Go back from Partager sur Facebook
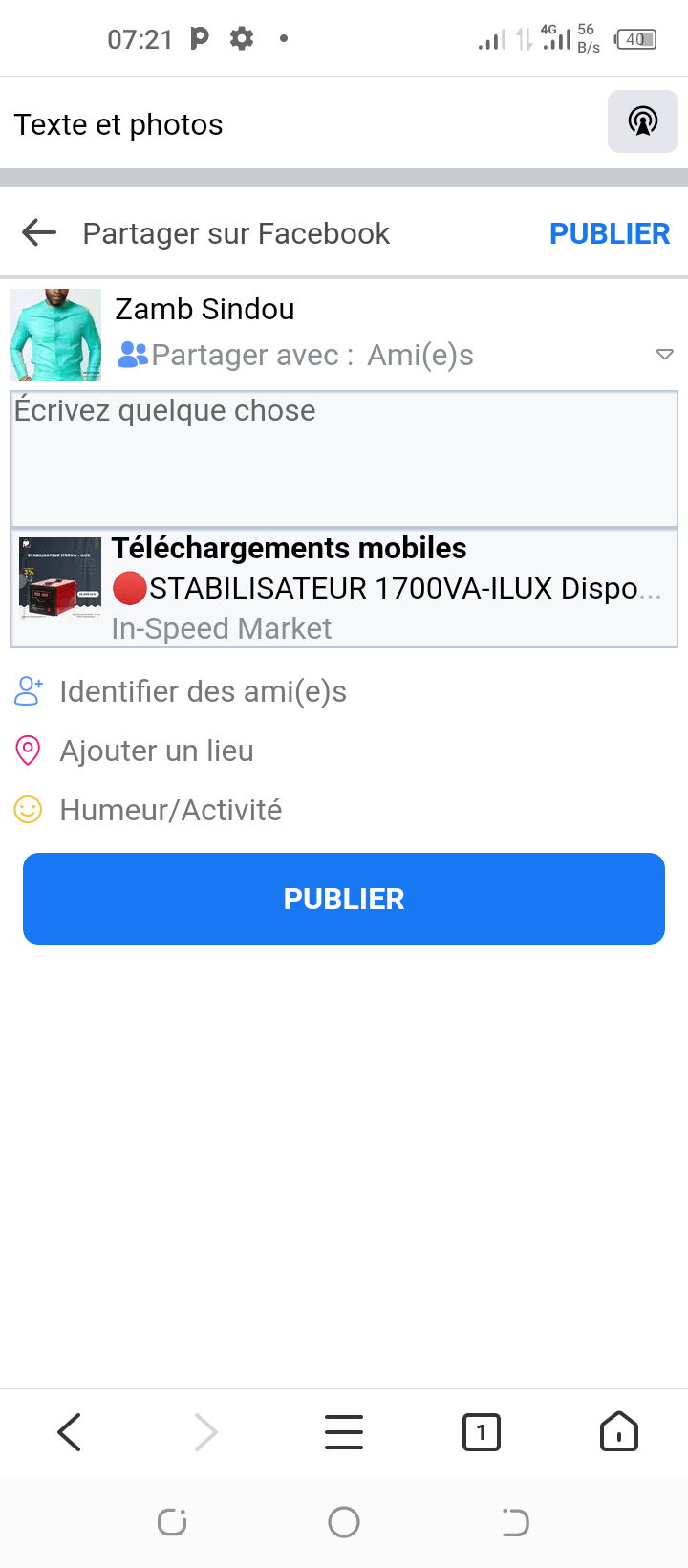The height and width of the screenshot is (1568, 688). [39, 232]
